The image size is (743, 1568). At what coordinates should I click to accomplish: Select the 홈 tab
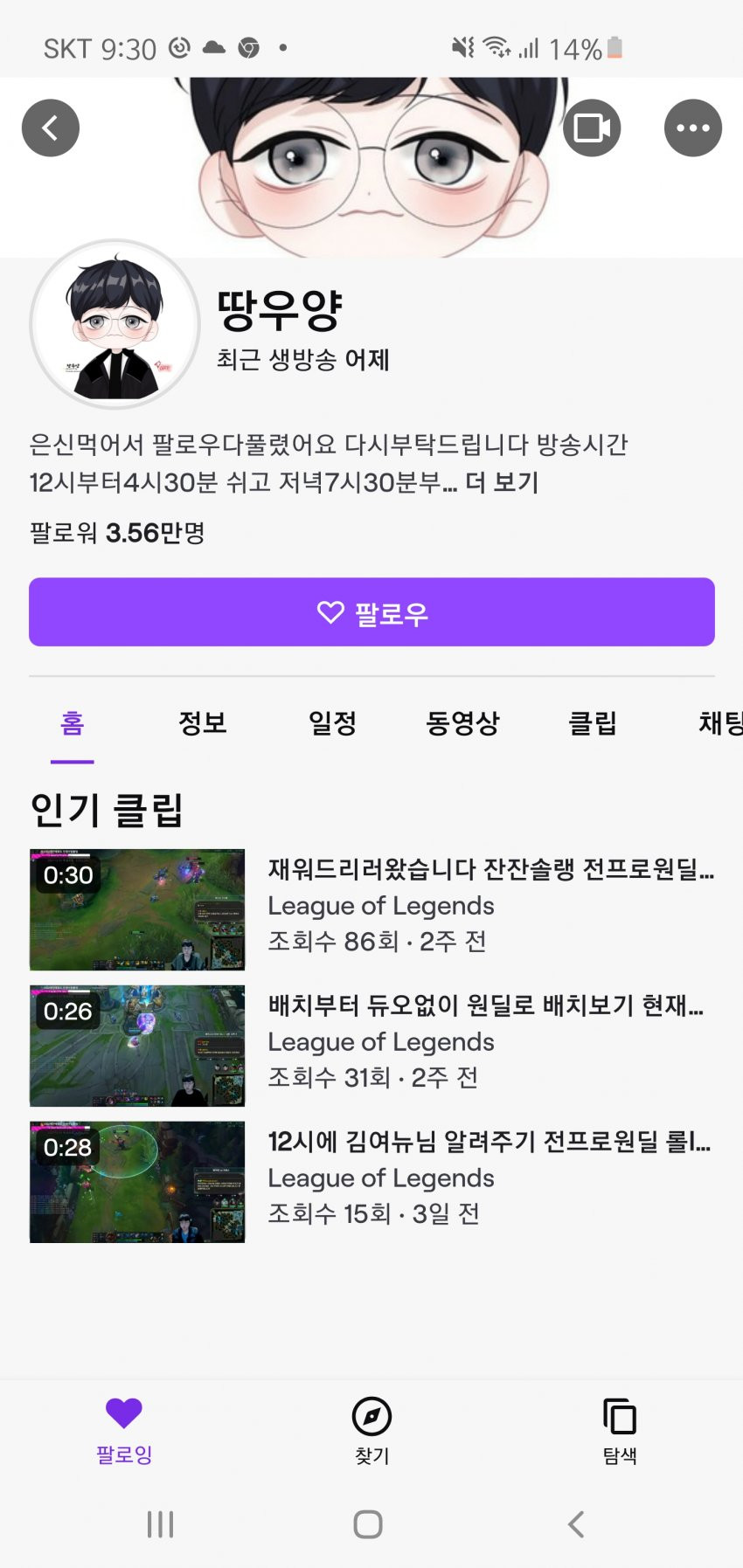(72, 723)
